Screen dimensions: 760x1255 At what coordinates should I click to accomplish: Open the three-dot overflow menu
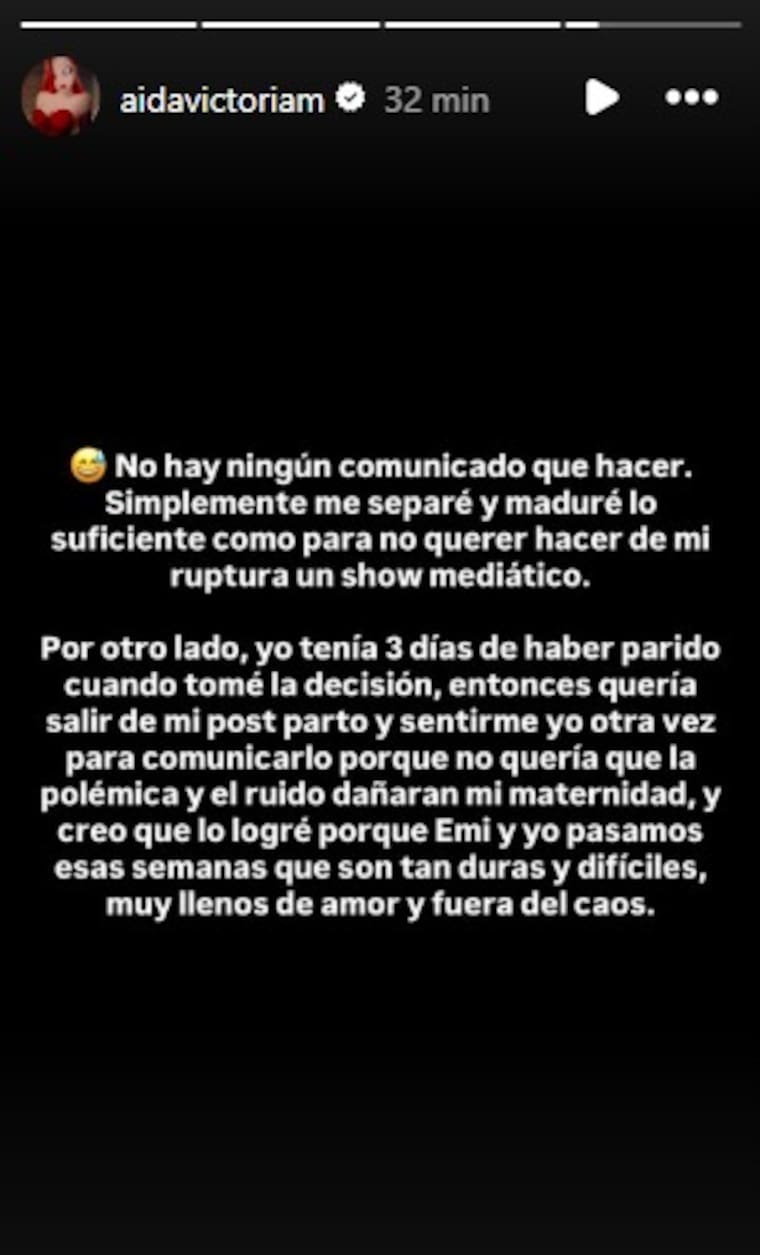[692, 97]
